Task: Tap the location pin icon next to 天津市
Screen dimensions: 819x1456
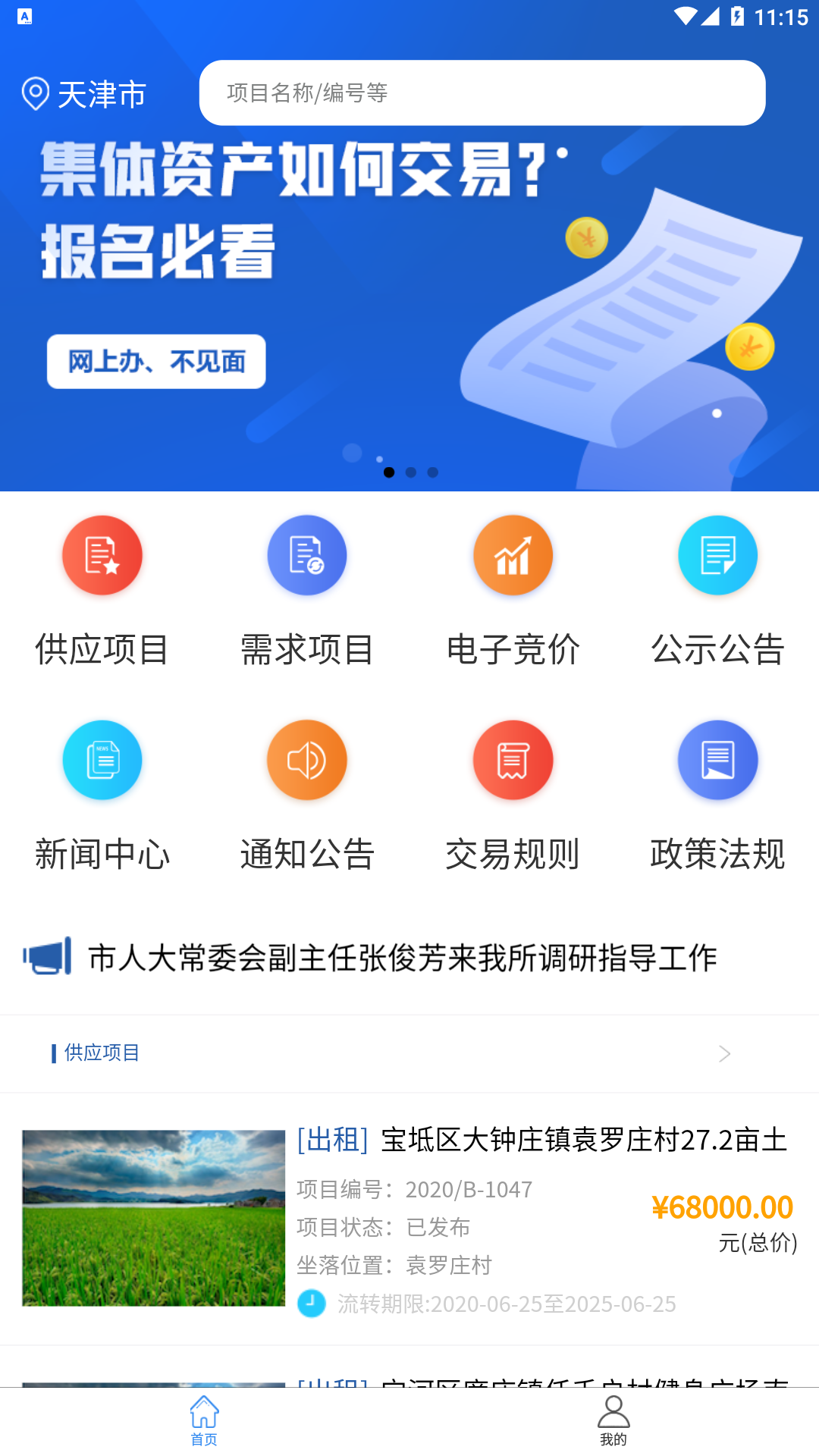Action: pos(36,92)
